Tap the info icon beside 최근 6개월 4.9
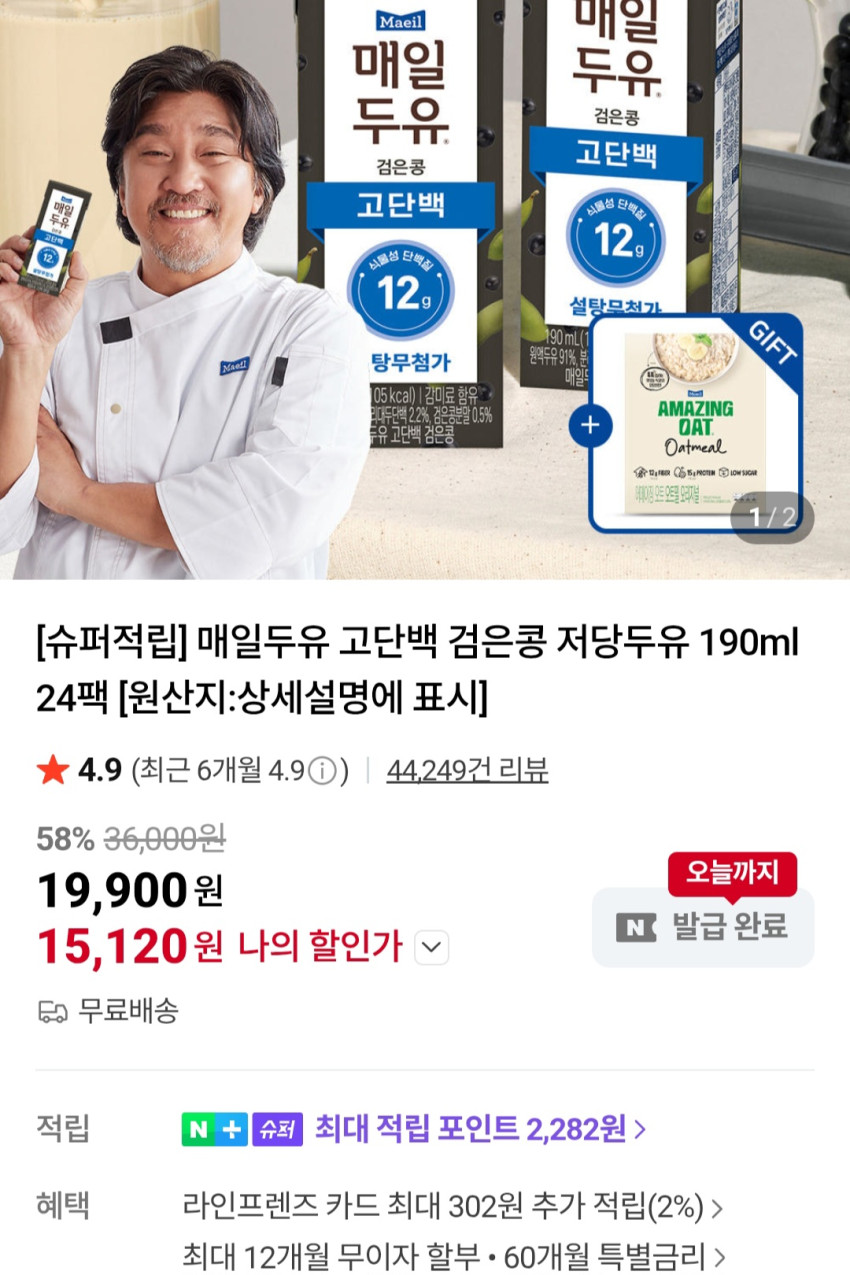This screenshot has height=1275, width=850. coord(321,771)
